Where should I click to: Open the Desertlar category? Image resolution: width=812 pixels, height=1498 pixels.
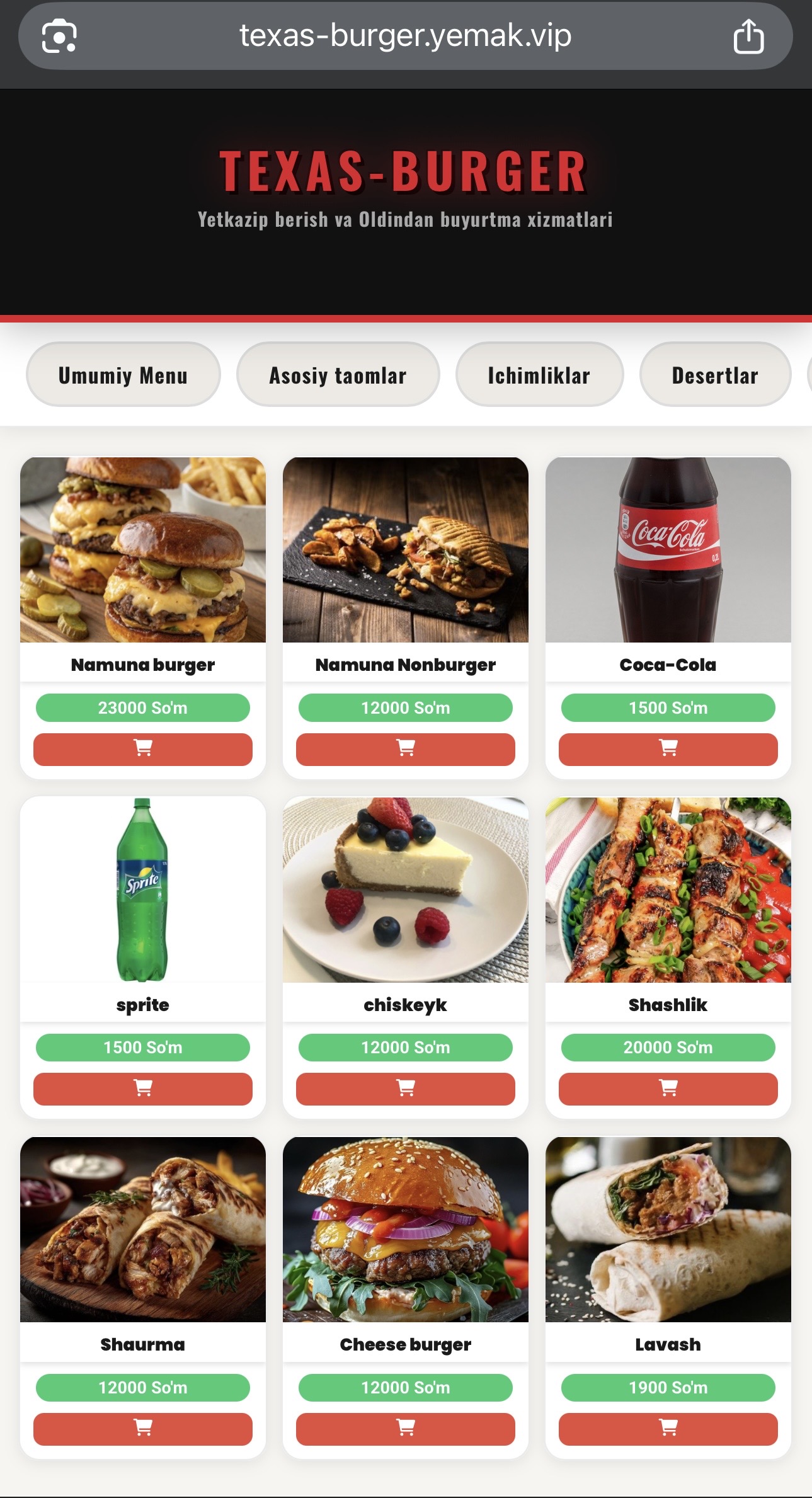(x=715, y=375)
